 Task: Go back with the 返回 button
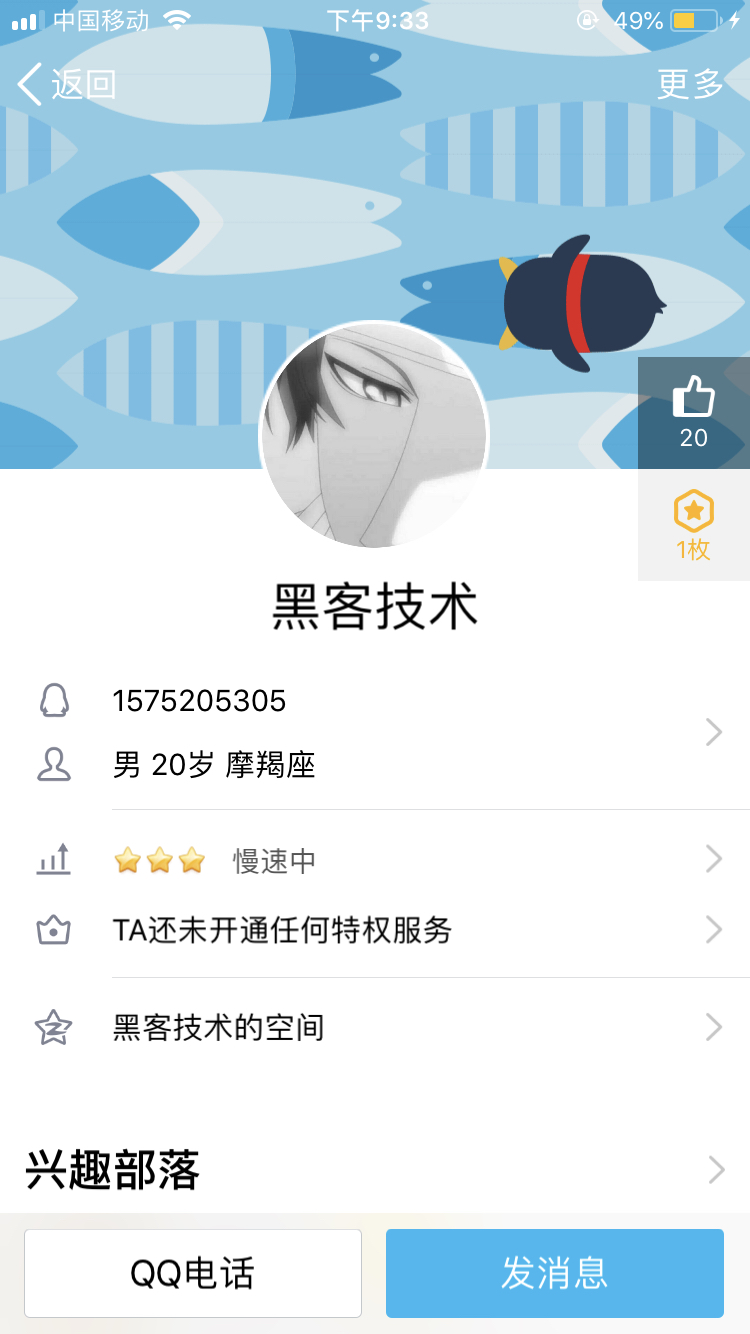(68, 84)
